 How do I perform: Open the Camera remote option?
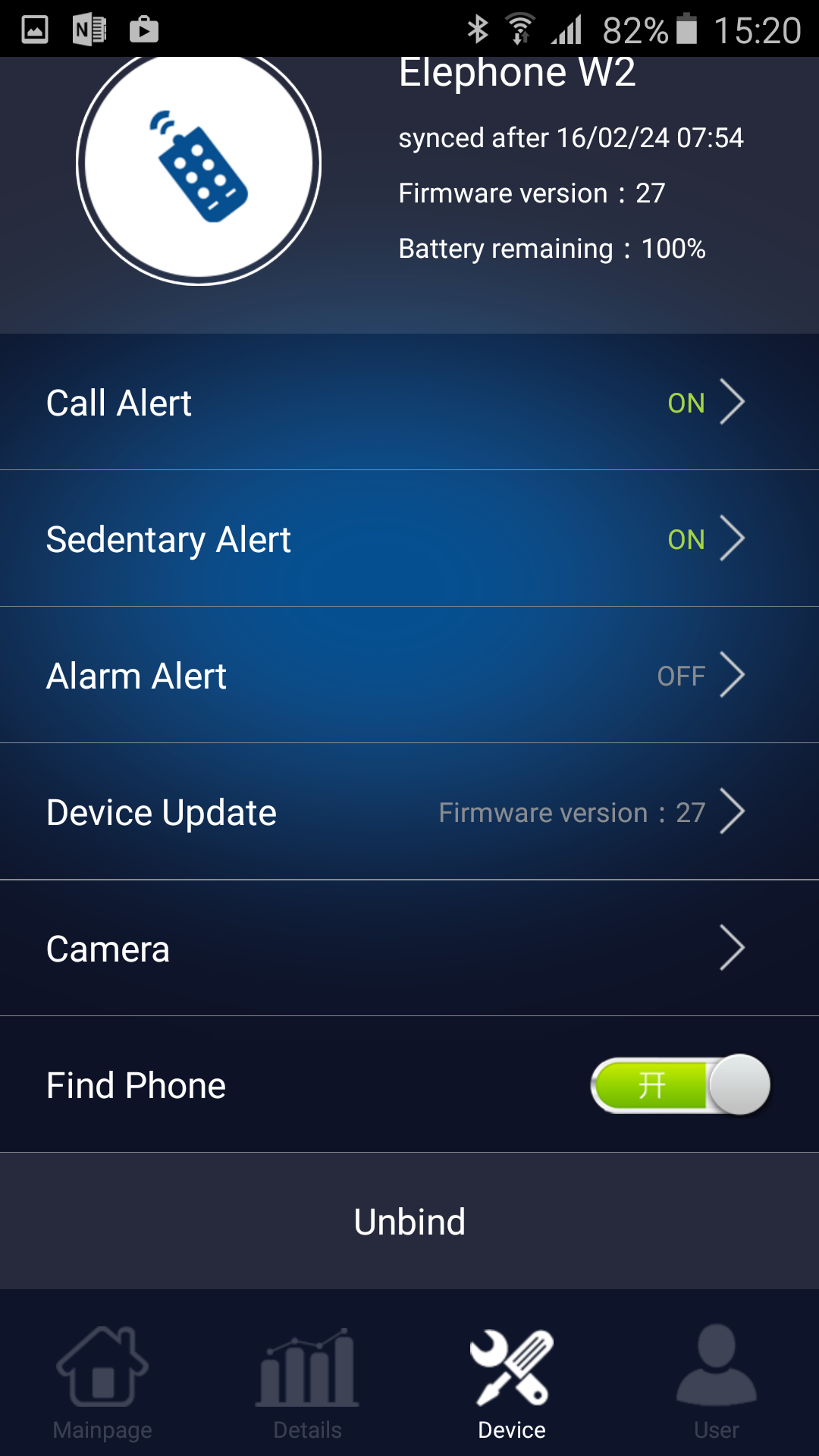pos(409,948)
